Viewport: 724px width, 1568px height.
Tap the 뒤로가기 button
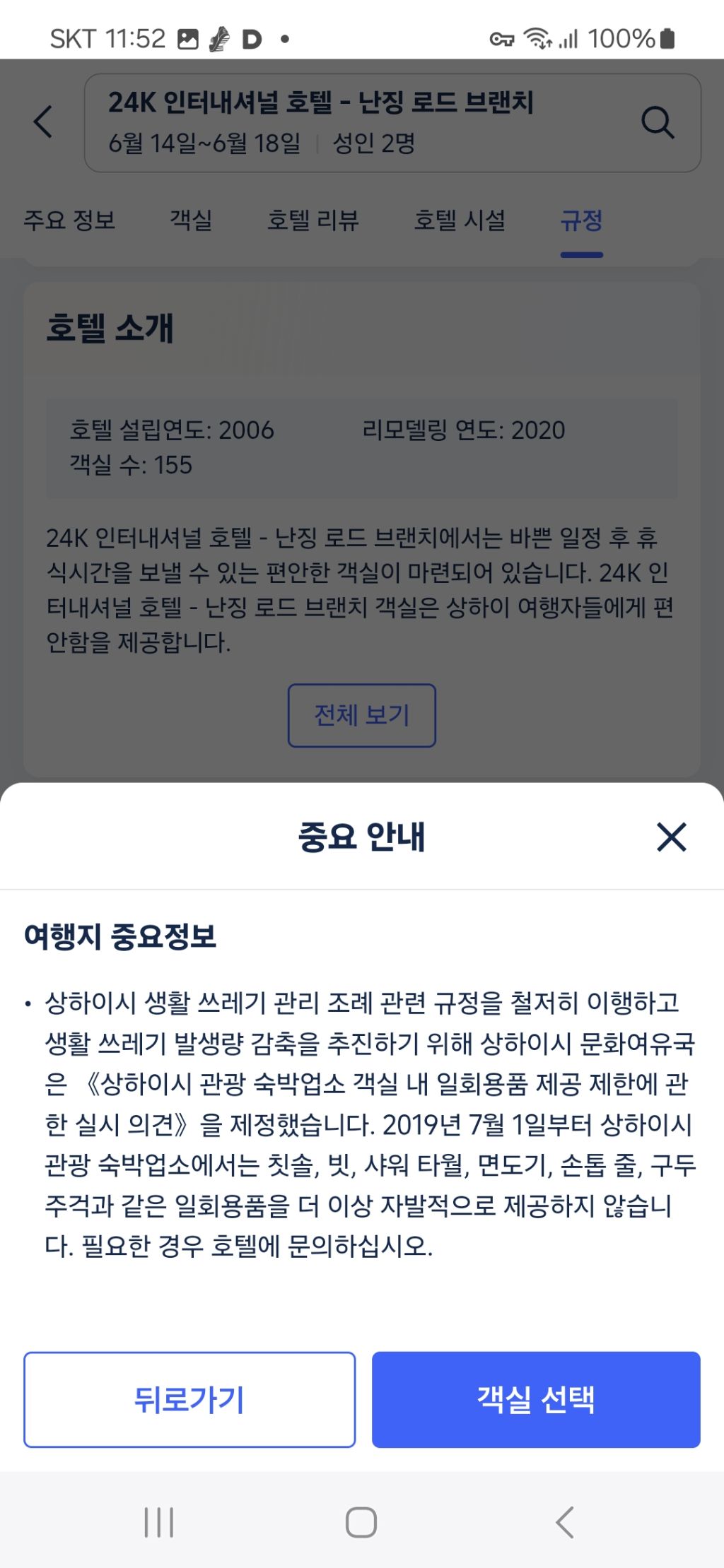pyautogui.click(x=189, y=1399)
